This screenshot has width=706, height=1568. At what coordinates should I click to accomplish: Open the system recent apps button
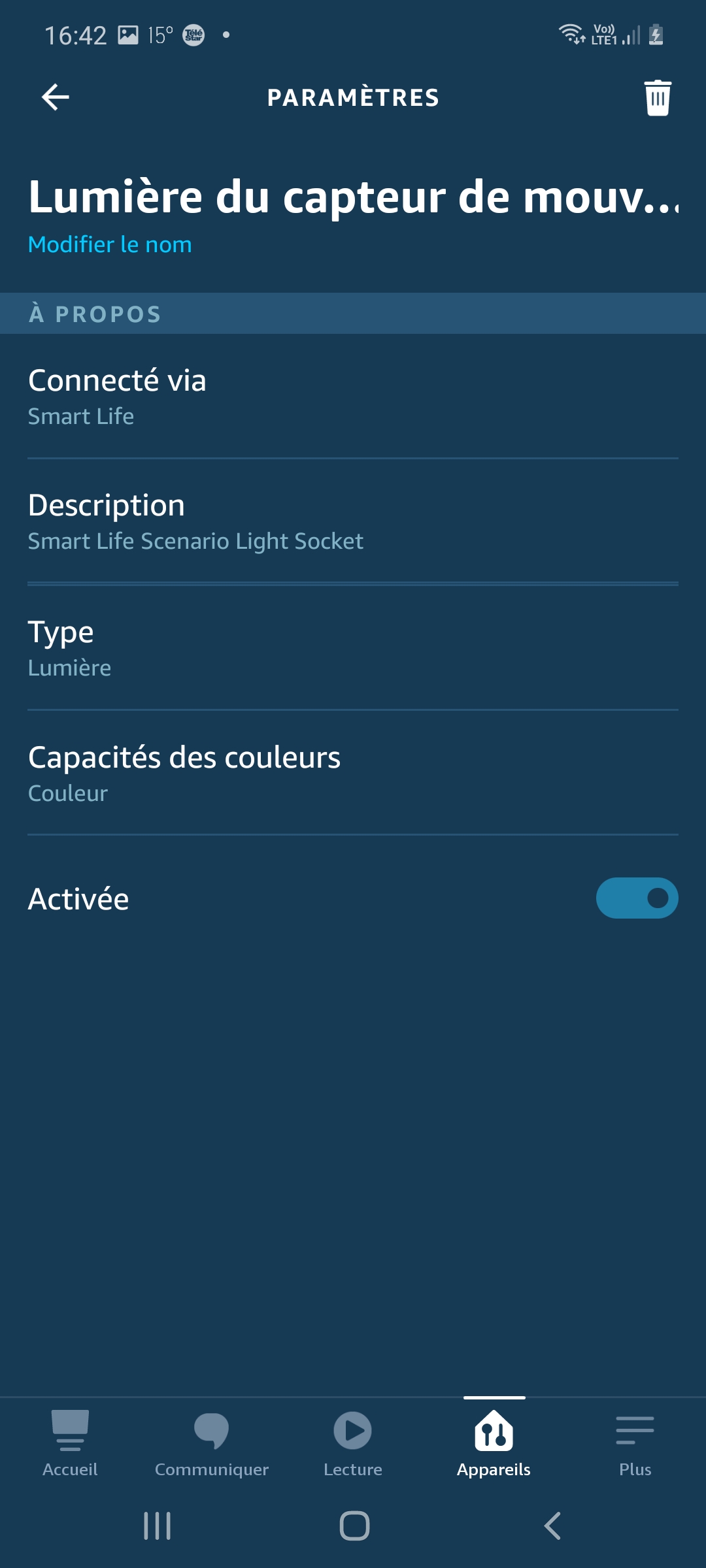pyautogui.click(x=158, y=1526)
